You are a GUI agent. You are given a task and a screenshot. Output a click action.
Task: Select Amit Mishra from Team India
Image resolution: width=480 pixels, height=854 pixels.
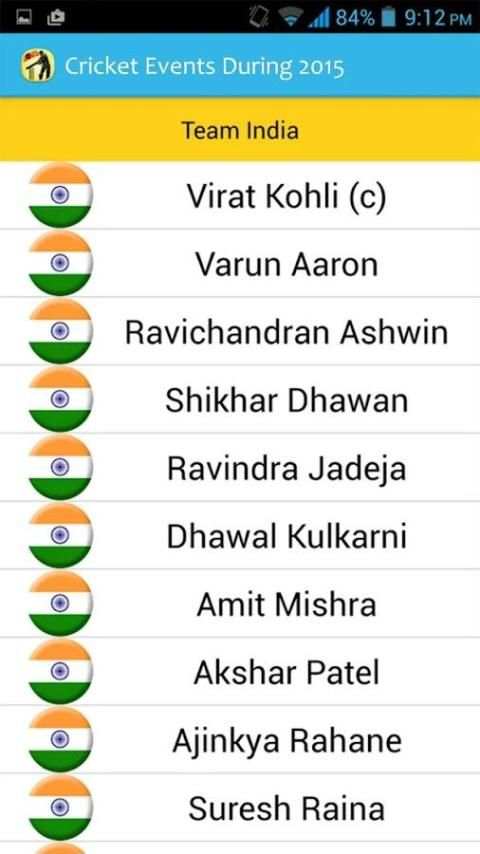point(240,604)
